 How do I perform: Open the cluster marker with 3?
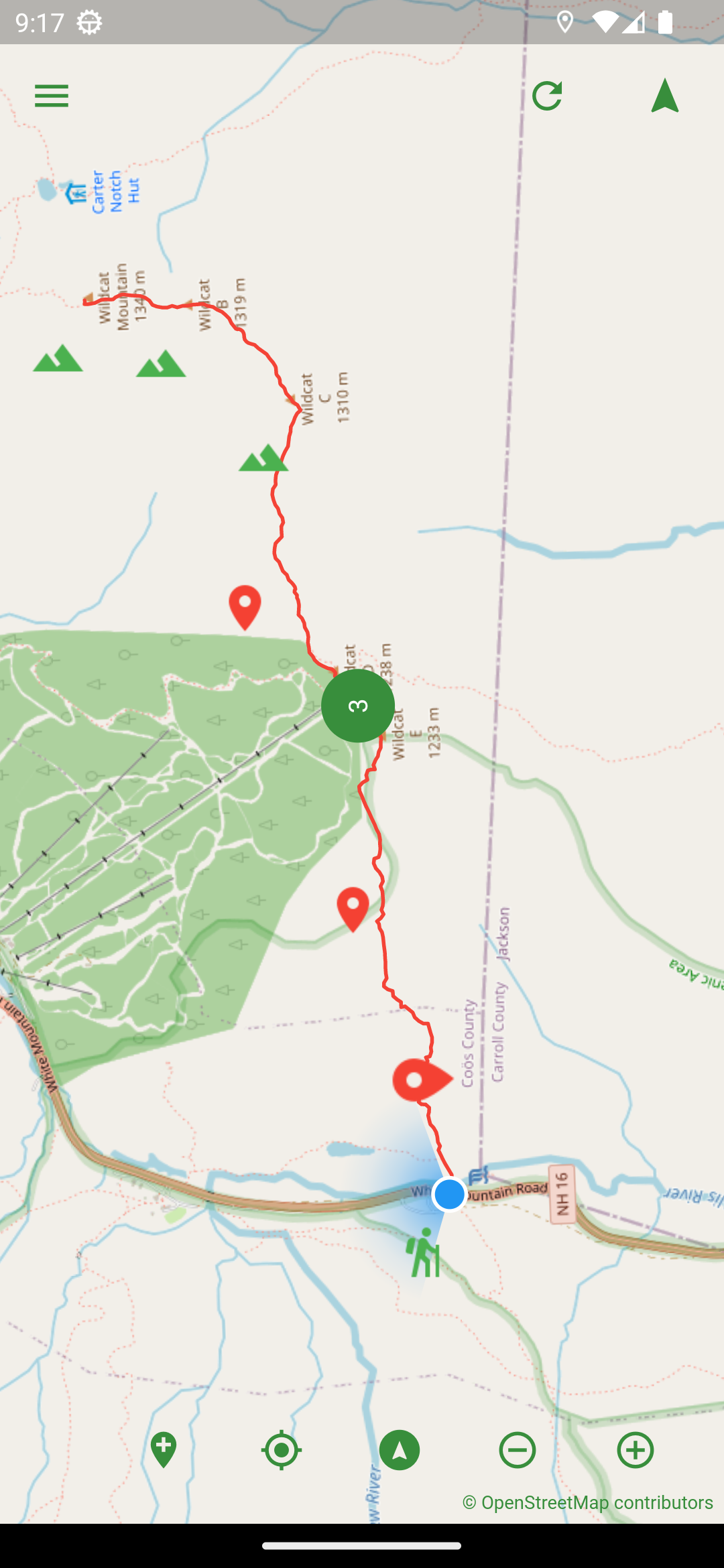coord(358,706)
